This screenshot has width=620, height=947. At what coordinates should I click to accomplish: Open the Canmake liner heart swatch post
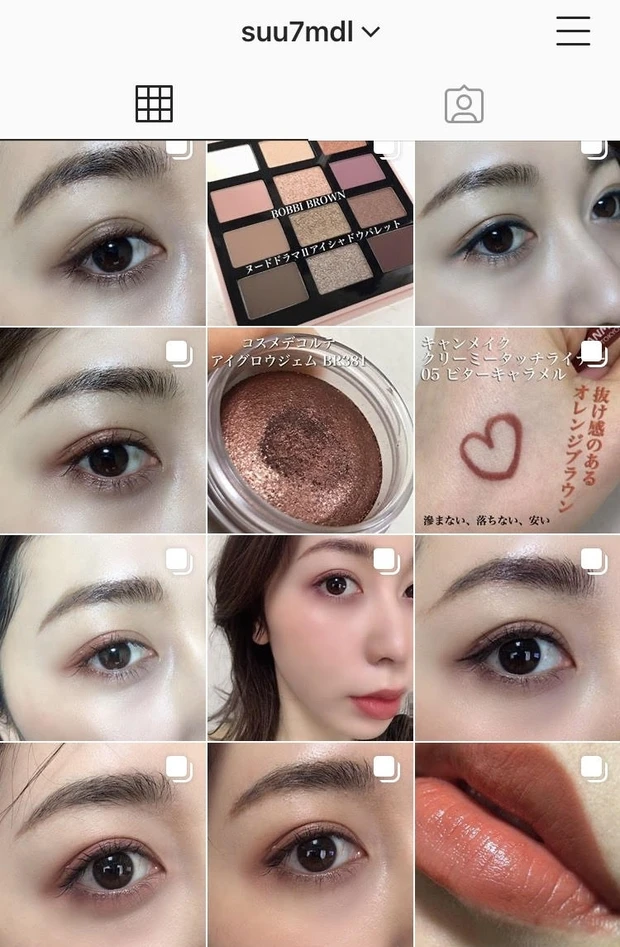517,430
